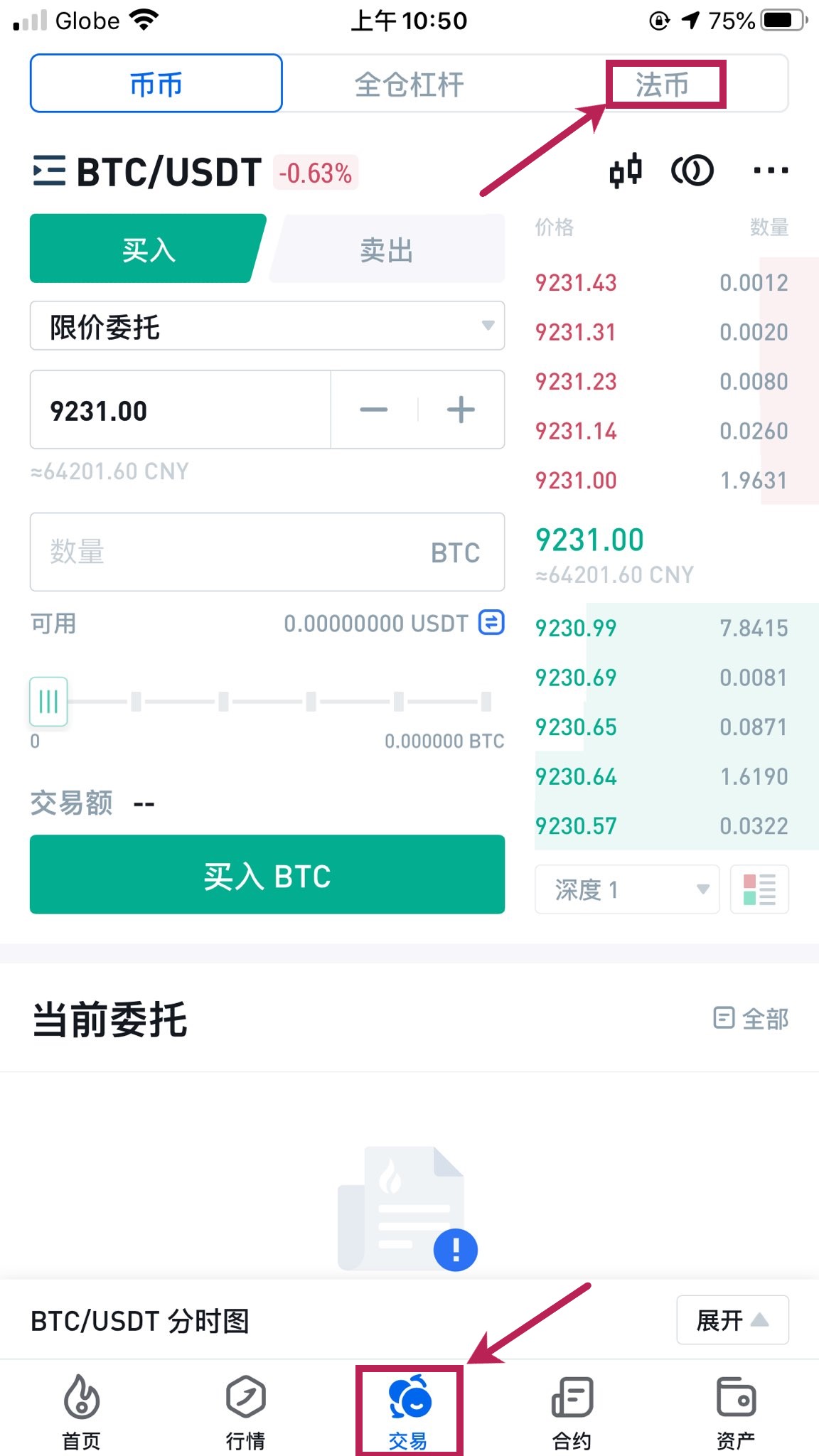
Task: View 全部 current orders
Action: point(751,1019)
